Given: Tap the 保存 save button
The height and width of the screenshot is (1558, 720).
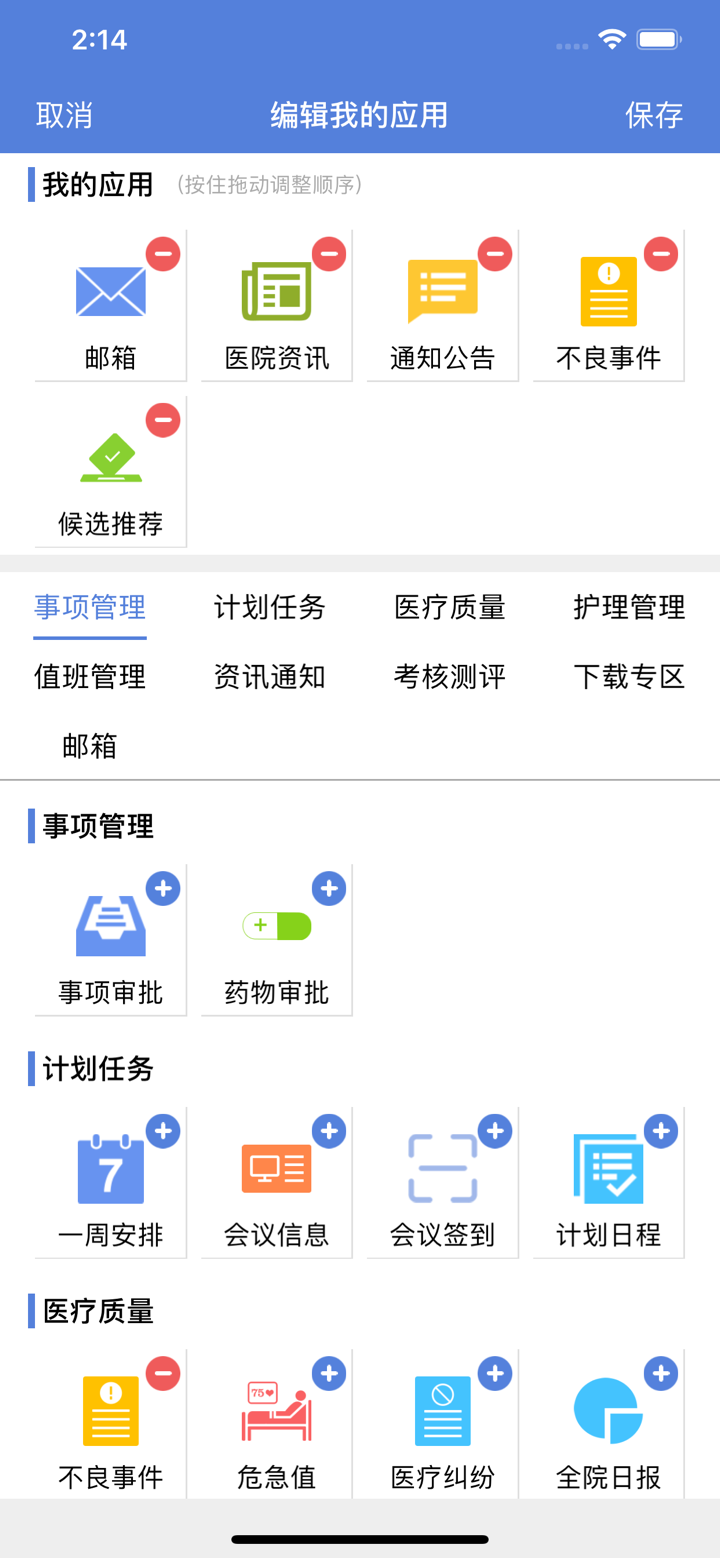Looking at the screenshot, I should 655,115.
